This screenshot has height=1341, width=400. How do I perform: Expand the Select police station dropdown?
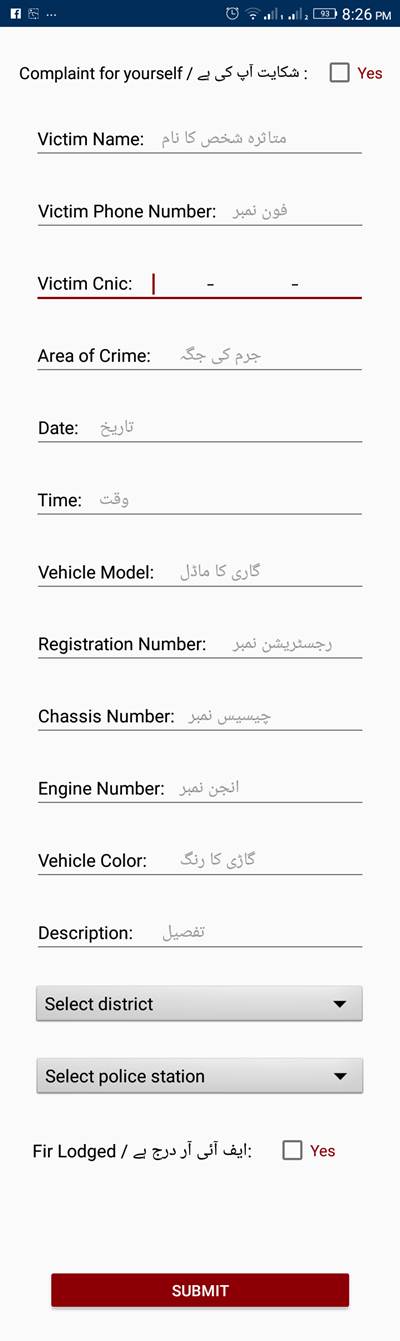pyautogui.click(x=199, y=1076)
